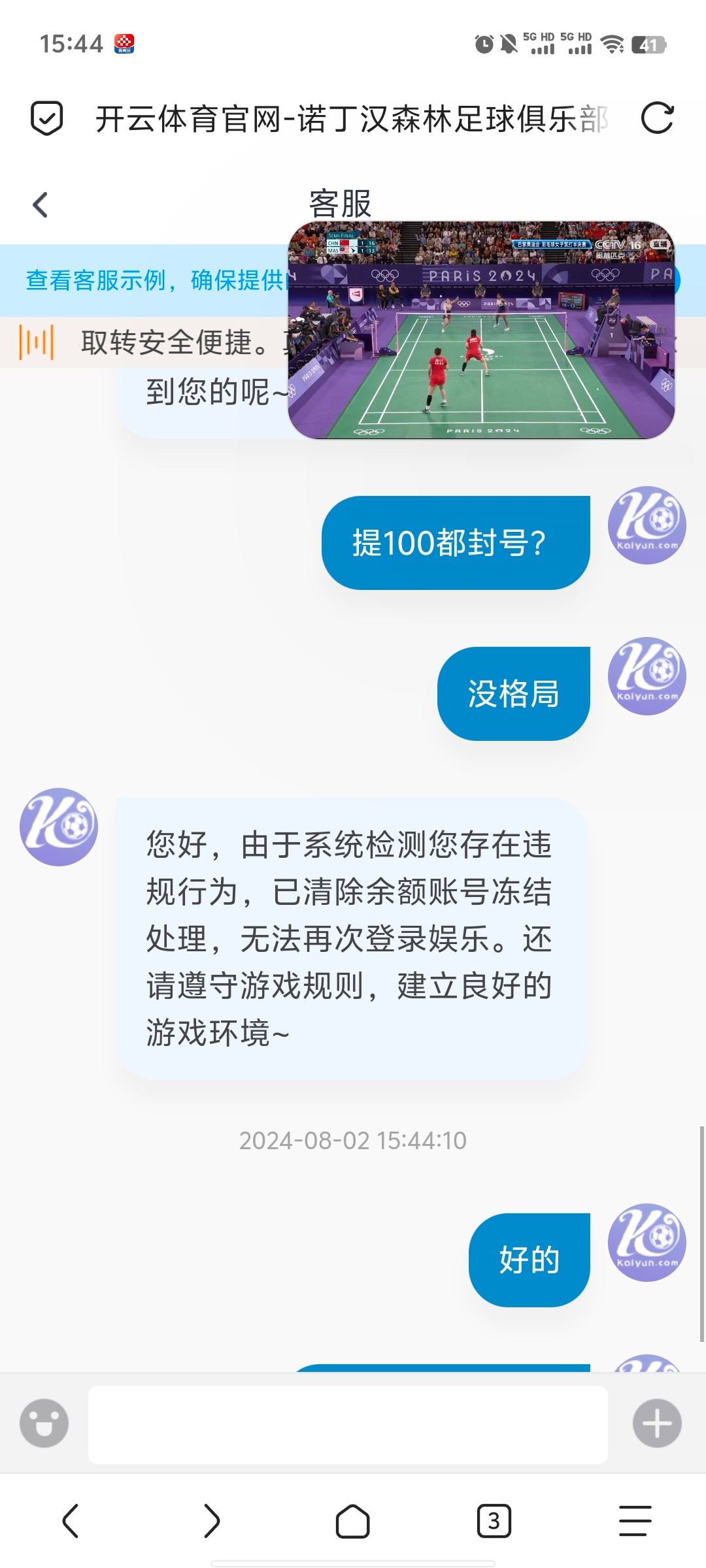Open the browser home page
The image size is (706, 1568).
353,1521
